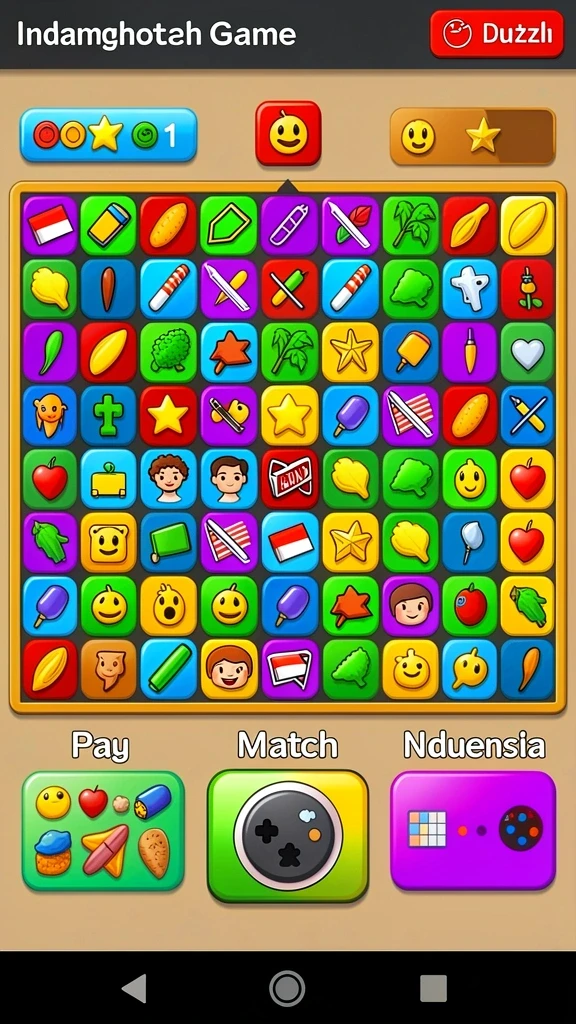Image resolution: width=576 pixels, height=1024 pixels.
Task: Select the red sign tile in the board center
Action: click(289, 479)
